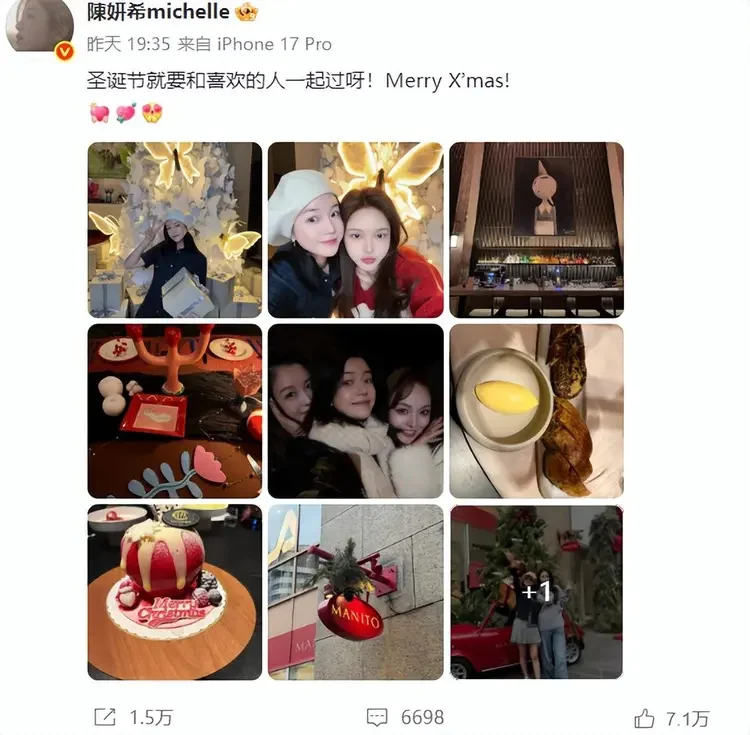The height and width of the screenshot is (735, 750).
Task: Repost this post with 1.5万 shares
Action: click(133, 717)
